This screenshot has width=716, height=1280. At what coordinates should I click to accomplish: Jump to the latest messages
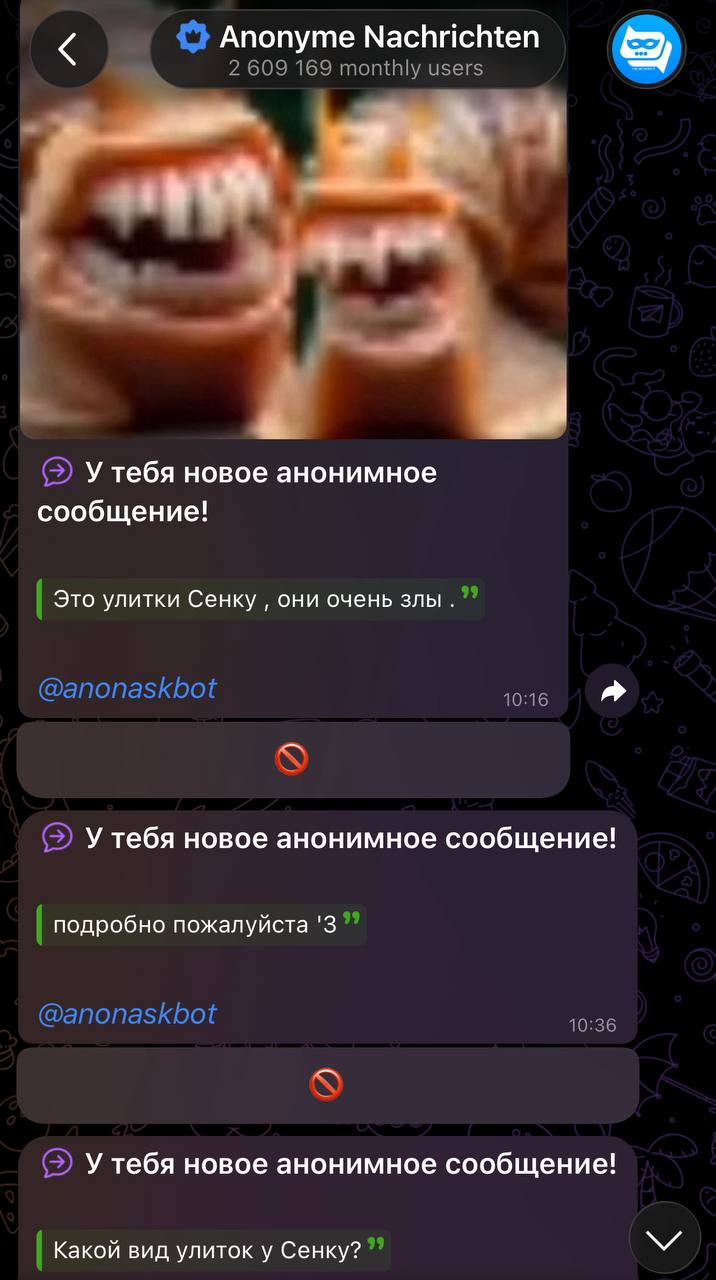pyautogui.click(x=664, y=1240)
